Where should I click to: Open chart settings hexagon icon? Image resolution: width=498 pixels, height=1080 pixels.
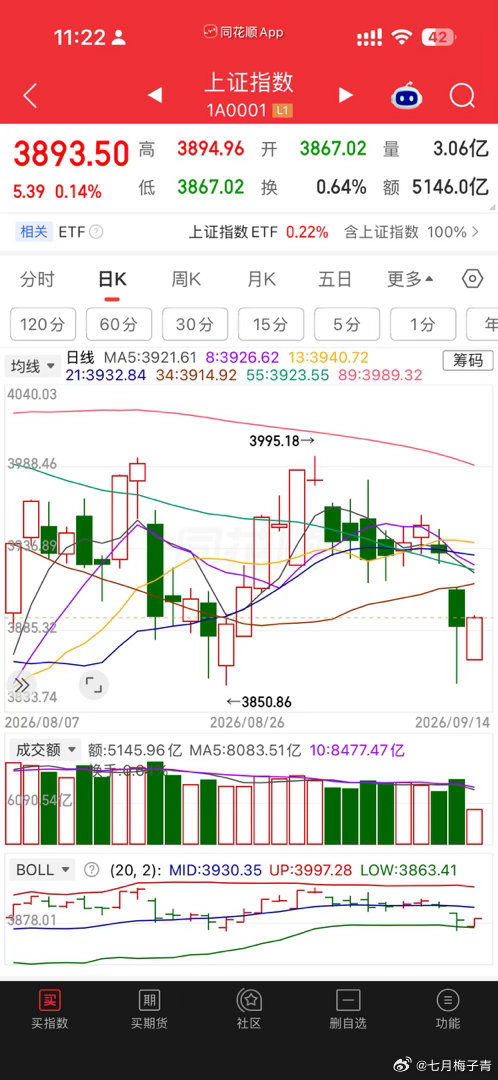point(473,279)
